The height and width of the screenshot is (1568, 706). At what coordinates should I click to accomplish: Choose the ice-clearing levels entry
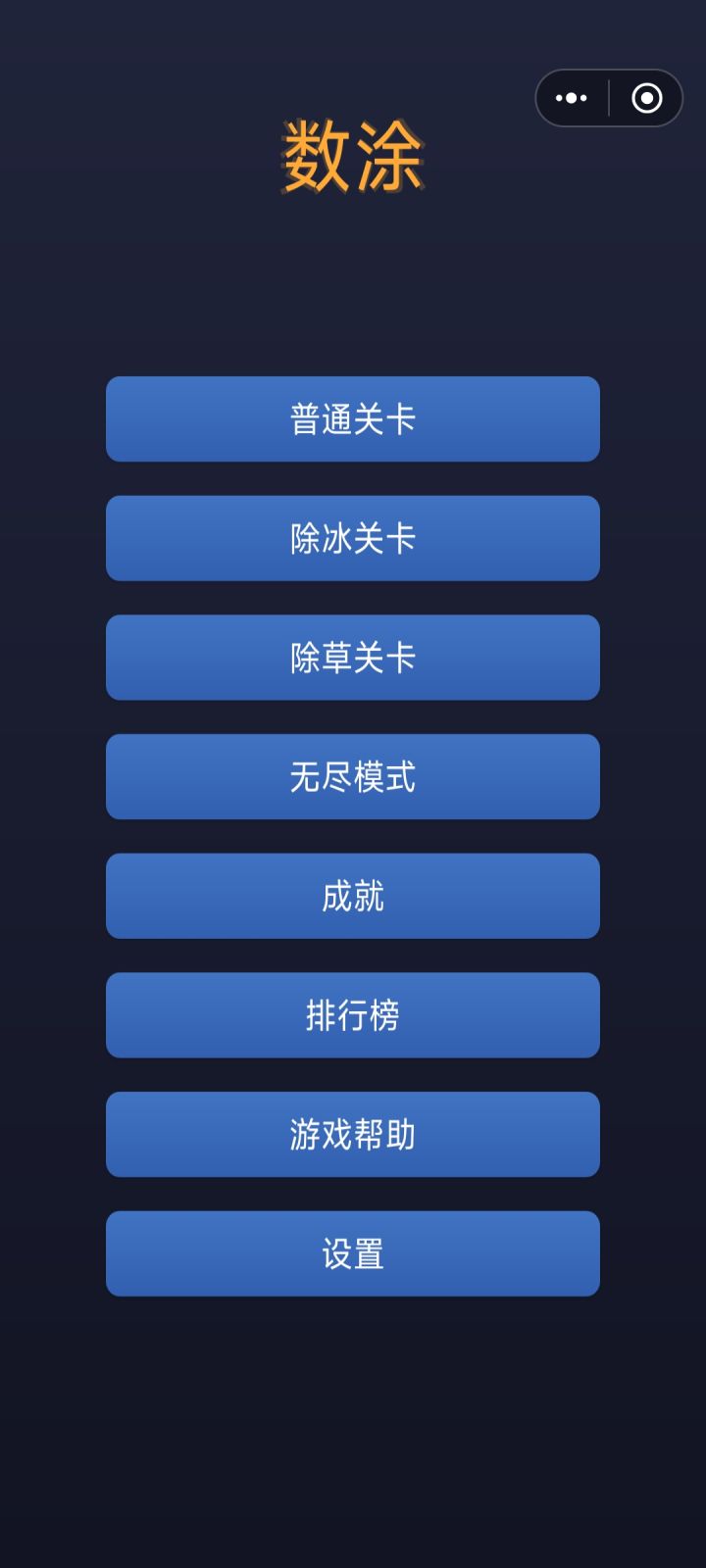(x=352, y=538)
